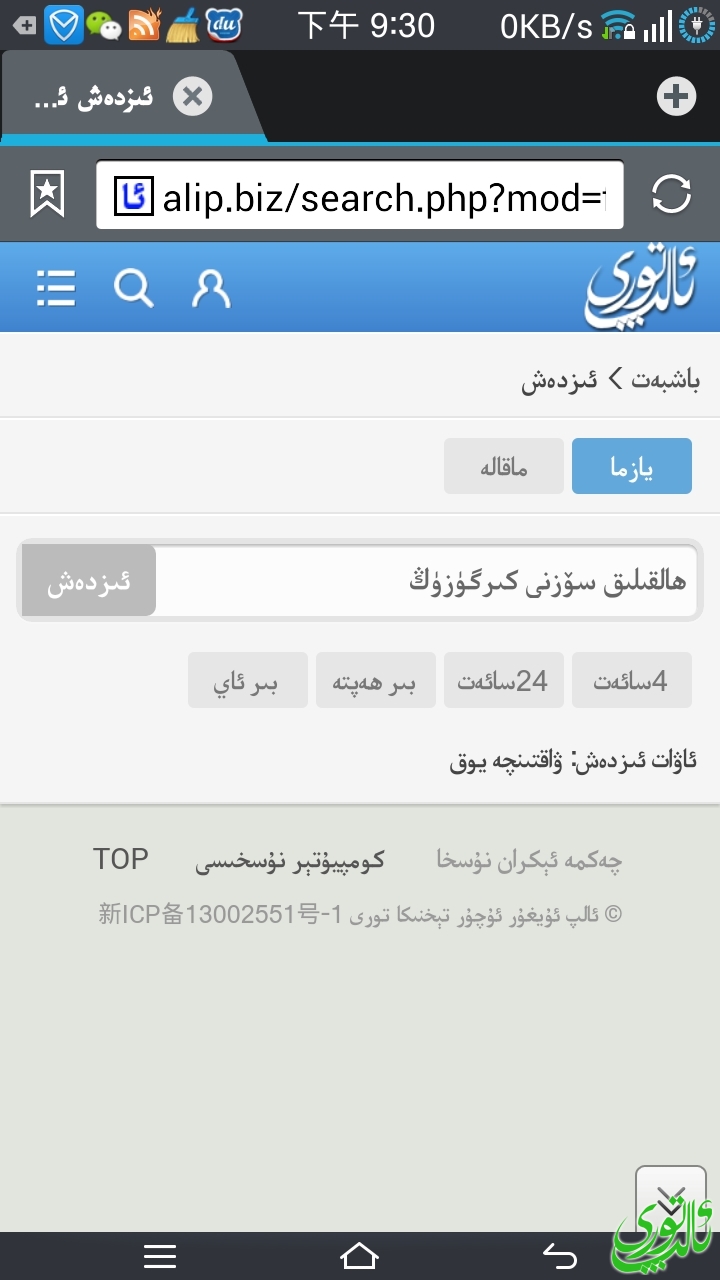Image resolution: width=720 pixels, height=1280 pixels.
Task: Jump to TOP of the page
Action: (x=121, y=859)
